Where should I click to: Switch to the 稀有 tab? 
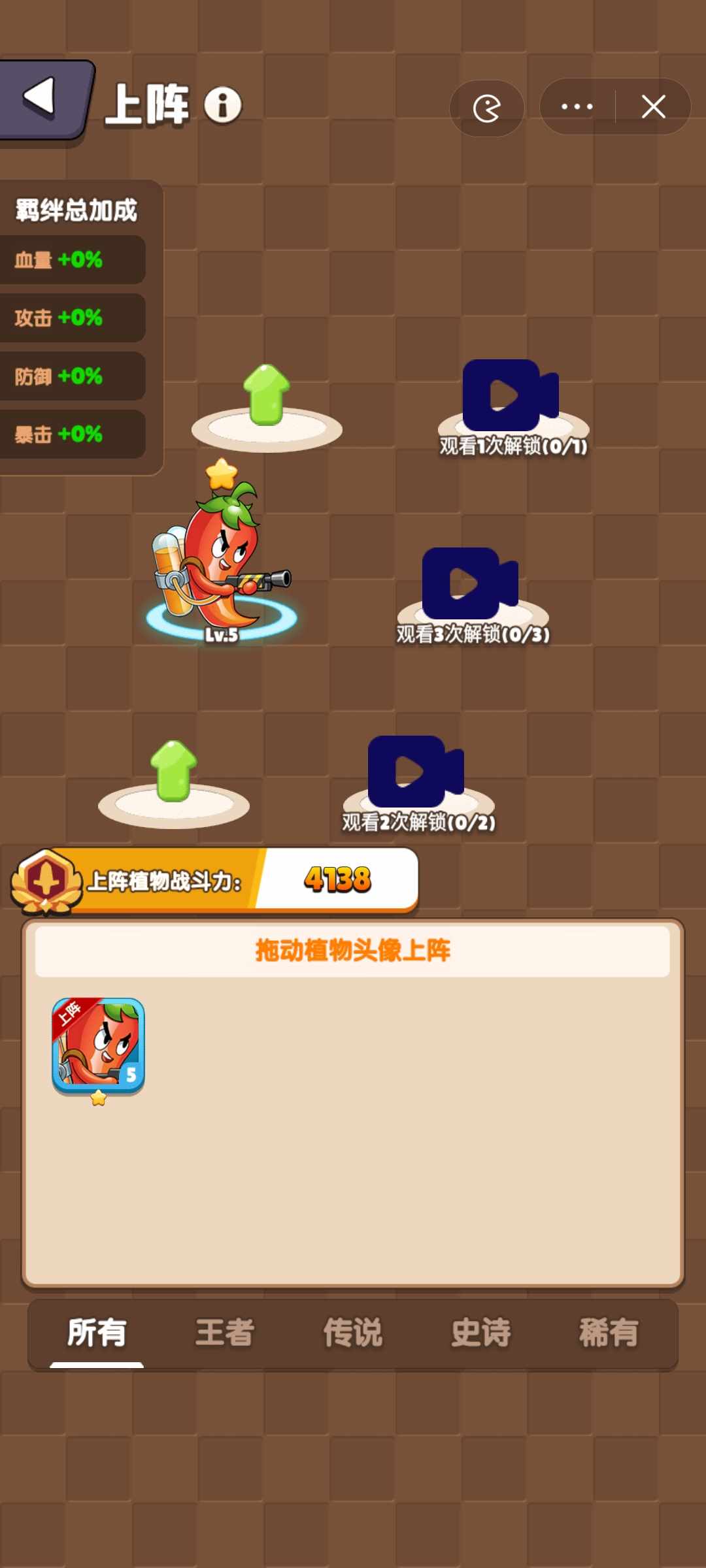tap(609, 1333)
